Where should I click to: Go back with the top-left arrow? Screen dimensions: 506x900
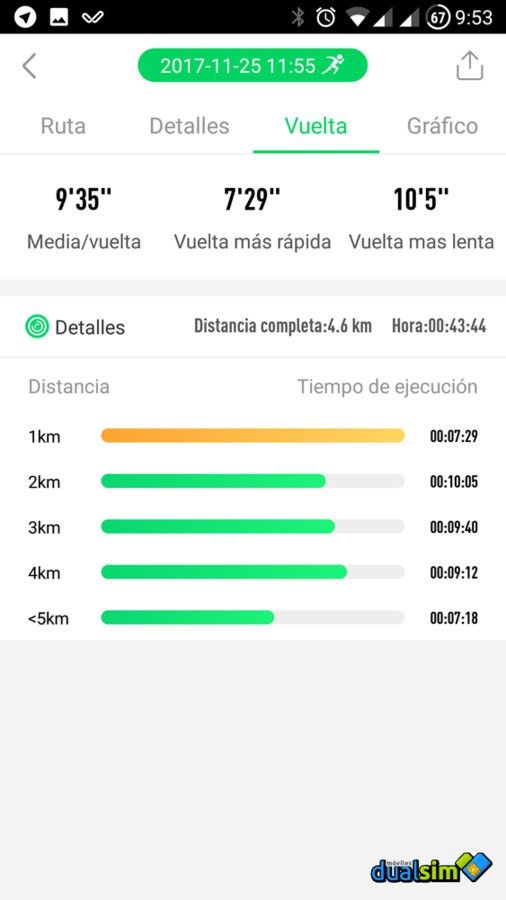pyautogui.click(x=29, y=66)
